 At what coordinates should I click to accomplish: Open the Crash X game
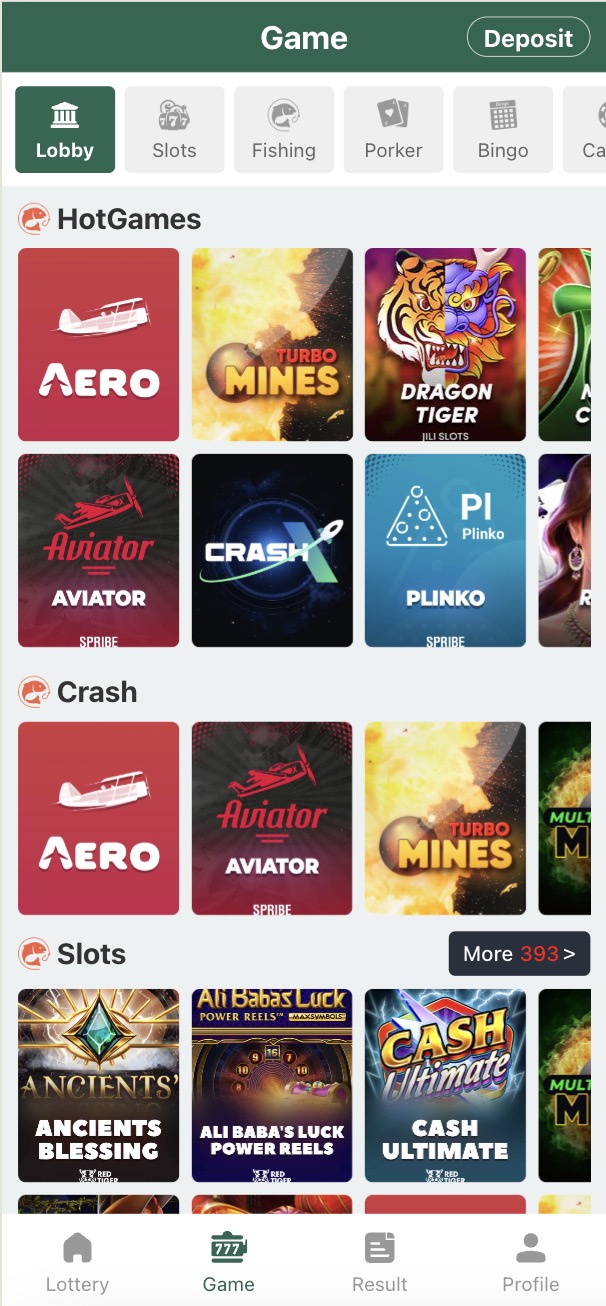coord(272,550)
